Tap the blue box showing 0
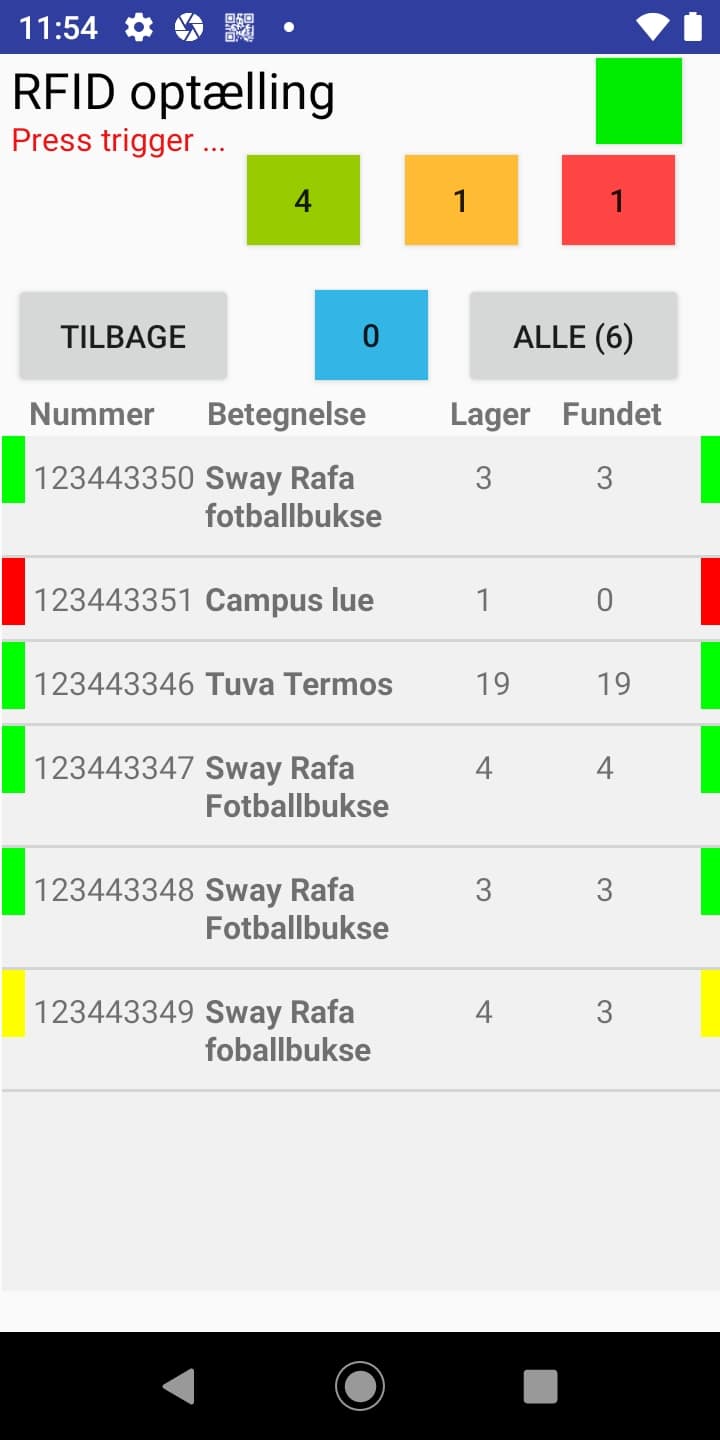 pos(371,336)
